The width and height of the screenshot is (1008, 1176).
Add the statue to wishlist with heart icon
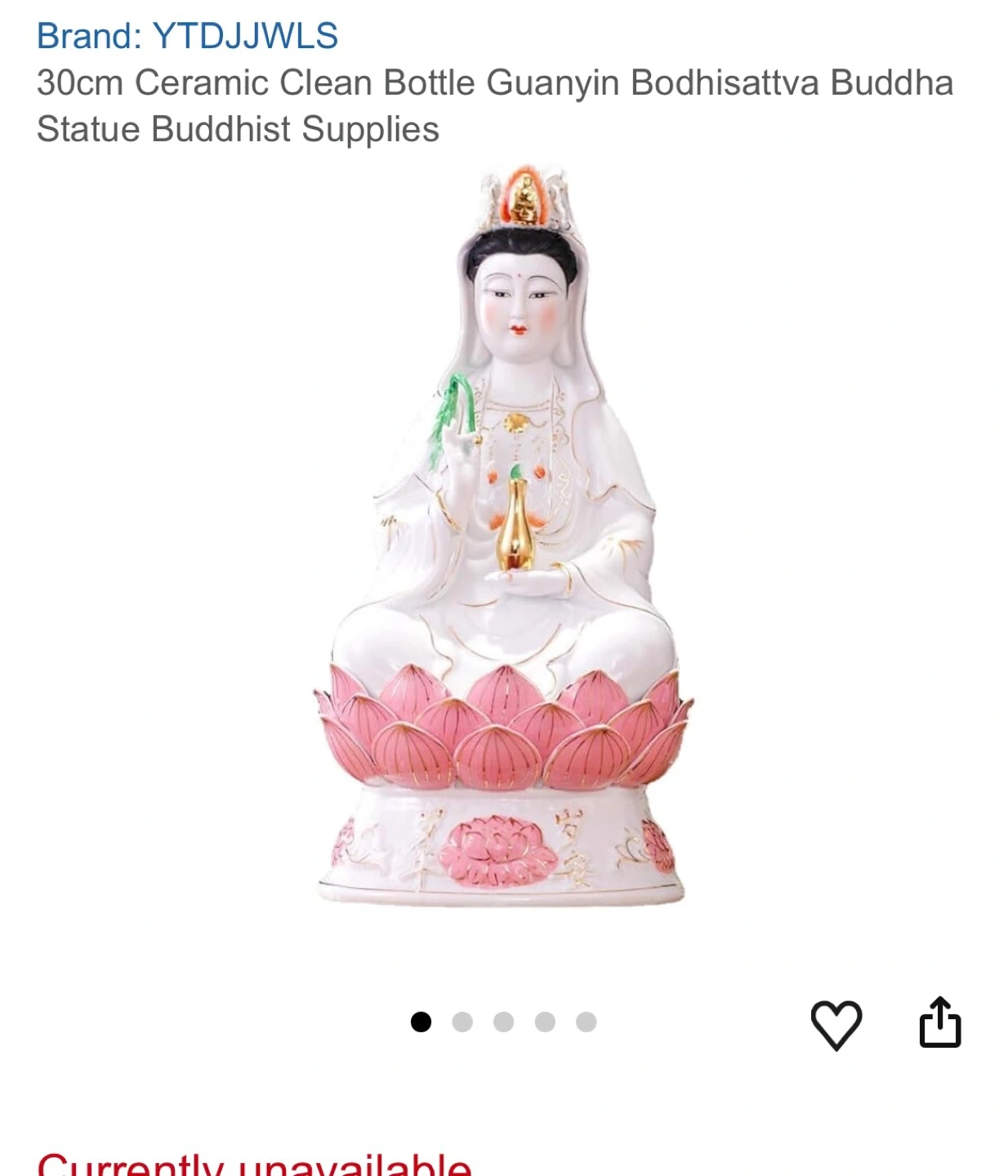click(x=836, y=1024)
